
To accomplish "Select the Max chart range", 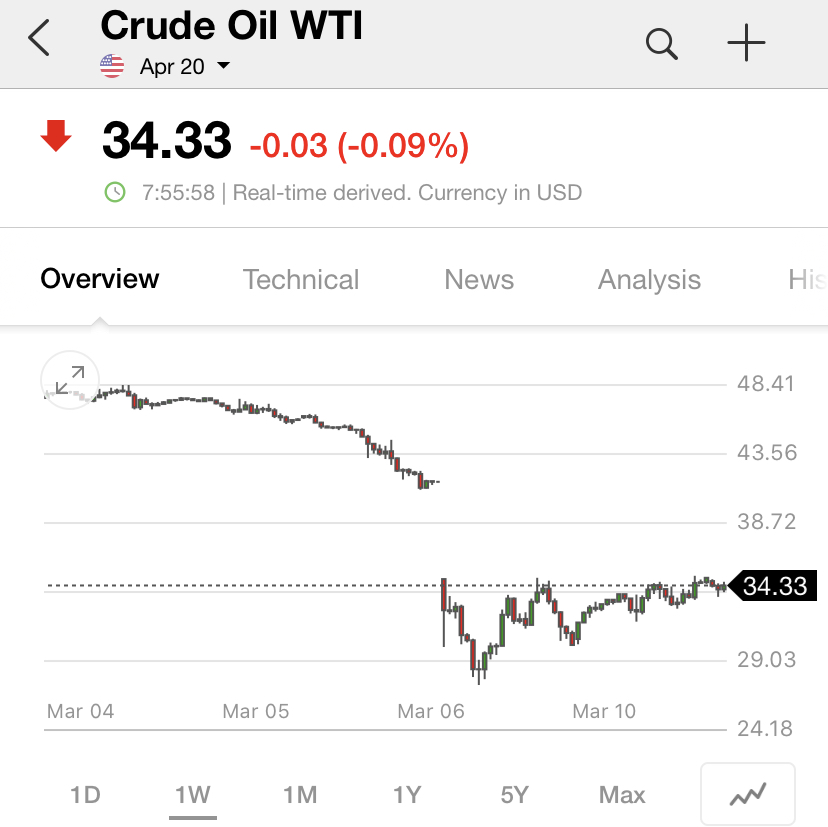I will [x=622, y=795].
